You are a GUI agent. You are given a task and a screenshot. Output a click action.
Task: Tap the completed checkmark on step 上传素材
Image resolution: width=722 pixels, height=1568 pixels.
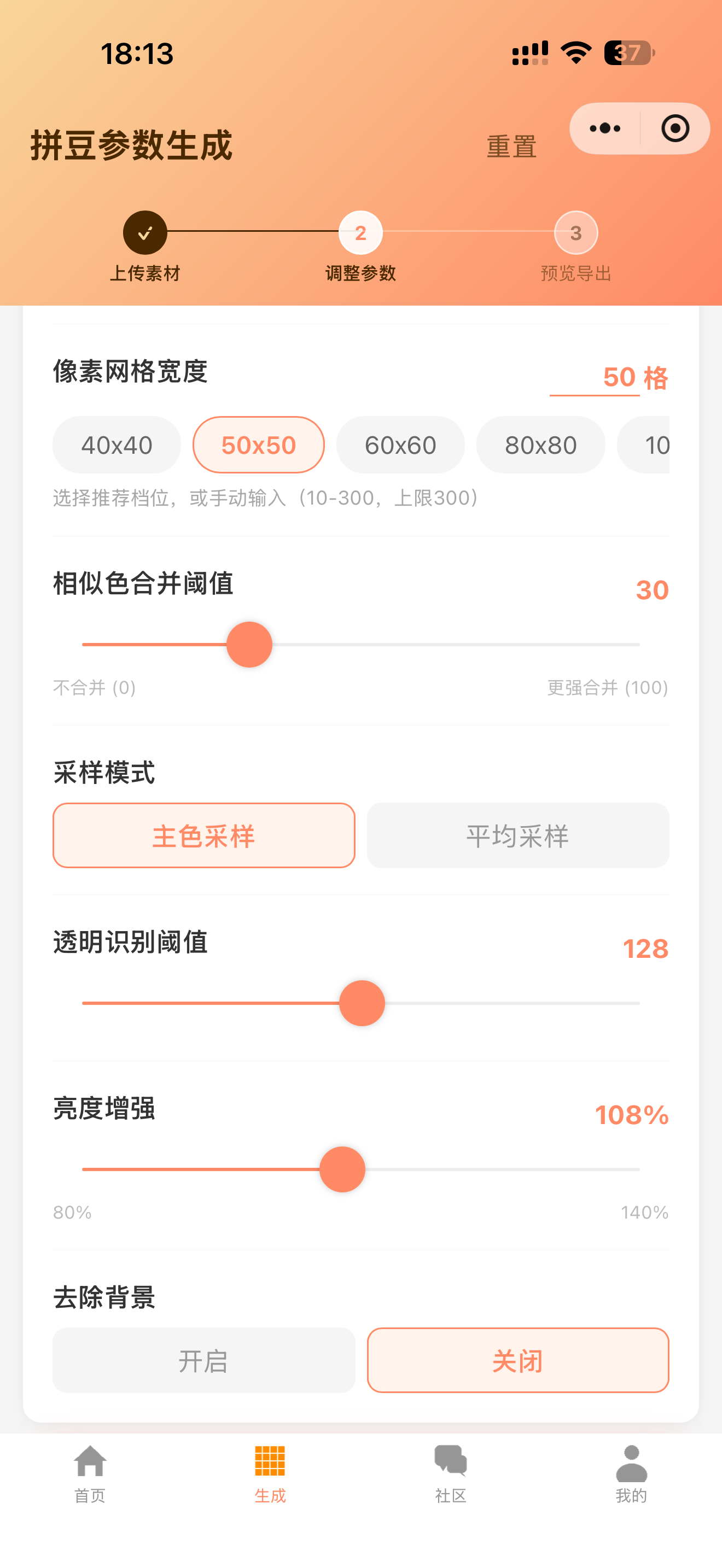point(145,231)
